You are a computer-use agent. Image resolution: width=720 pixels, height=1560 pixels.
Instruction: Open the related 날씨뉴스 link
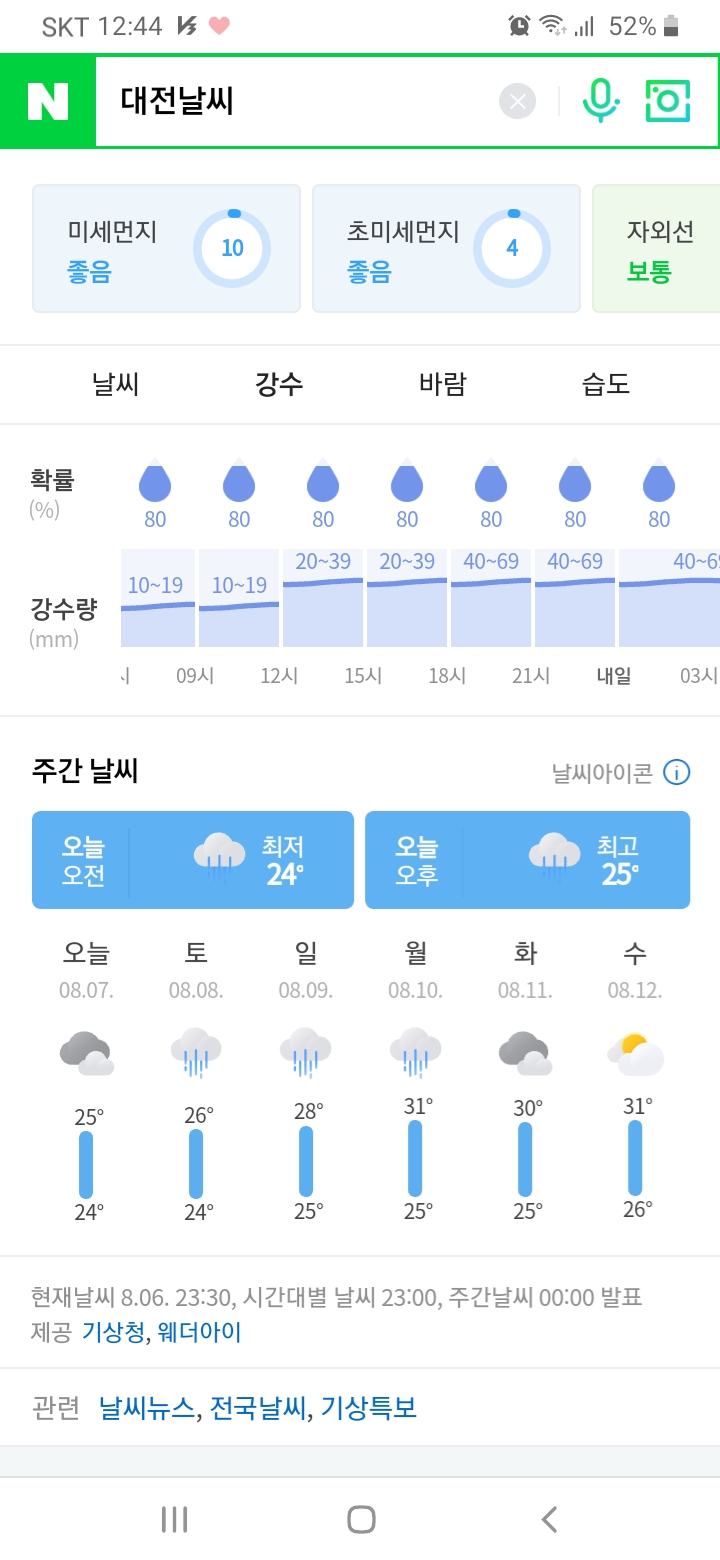click(147, 1408)
